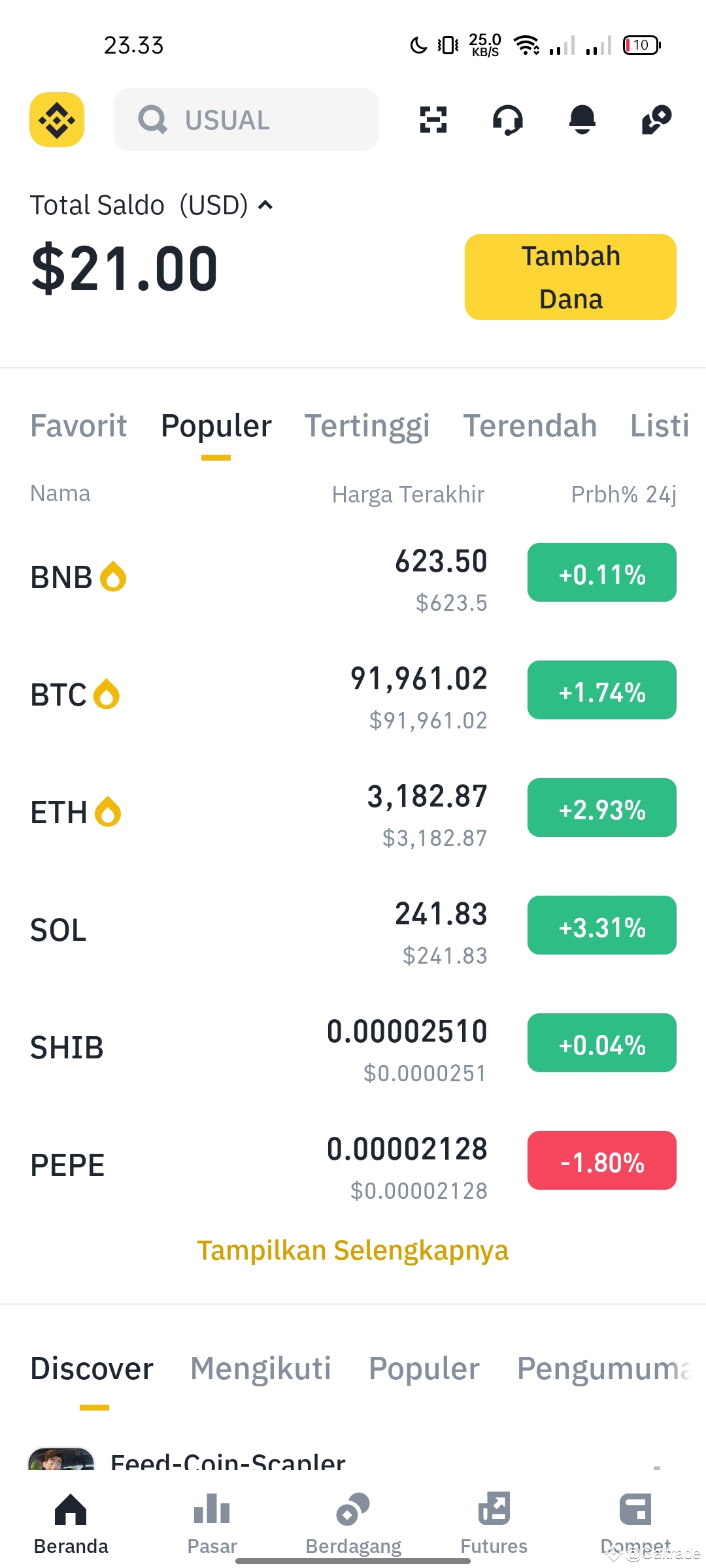Open the BNB market row
Viewport: 706px width, 1568px height.
coord(353,578)
